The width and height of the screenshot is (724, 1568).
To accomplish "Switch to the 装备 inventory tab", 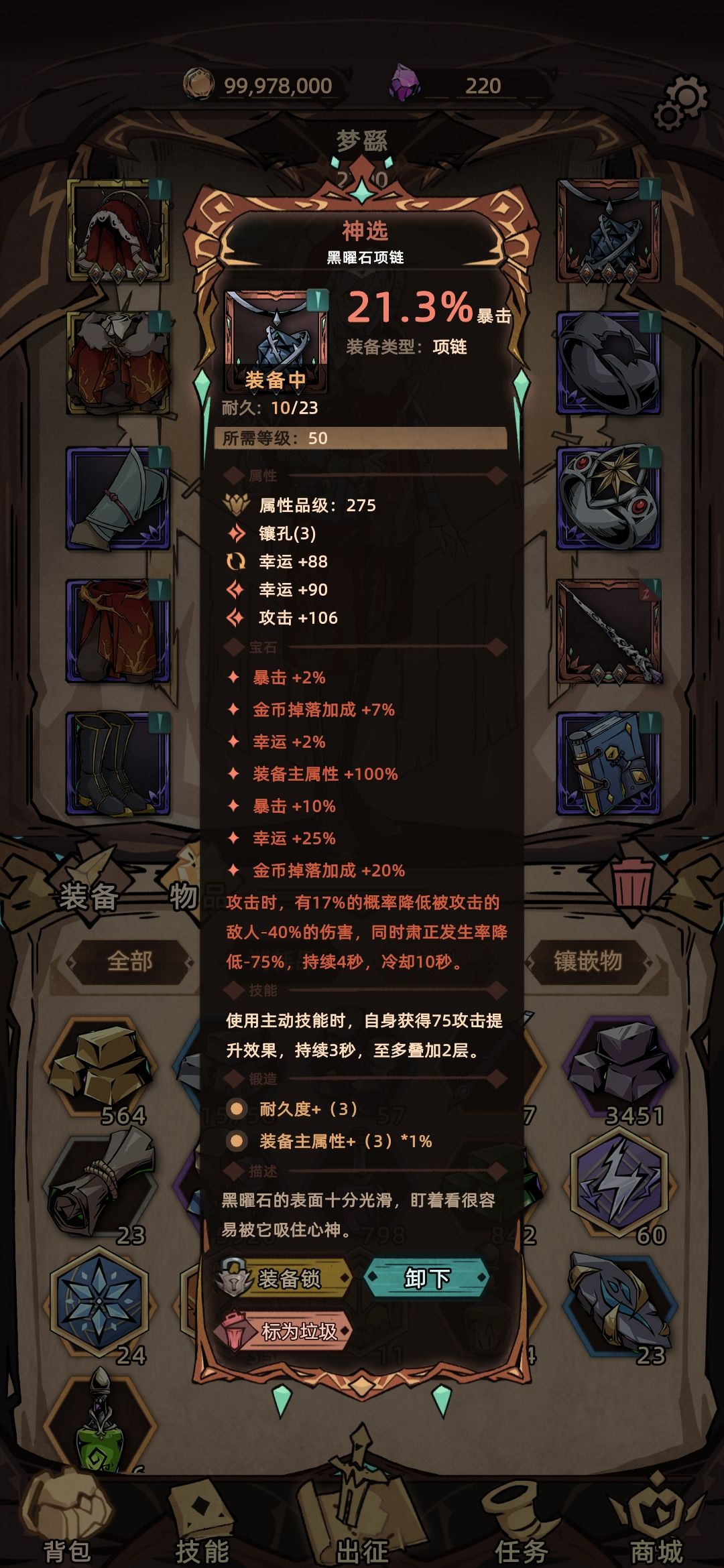I will pyautogui.click(x=88, y=897).
